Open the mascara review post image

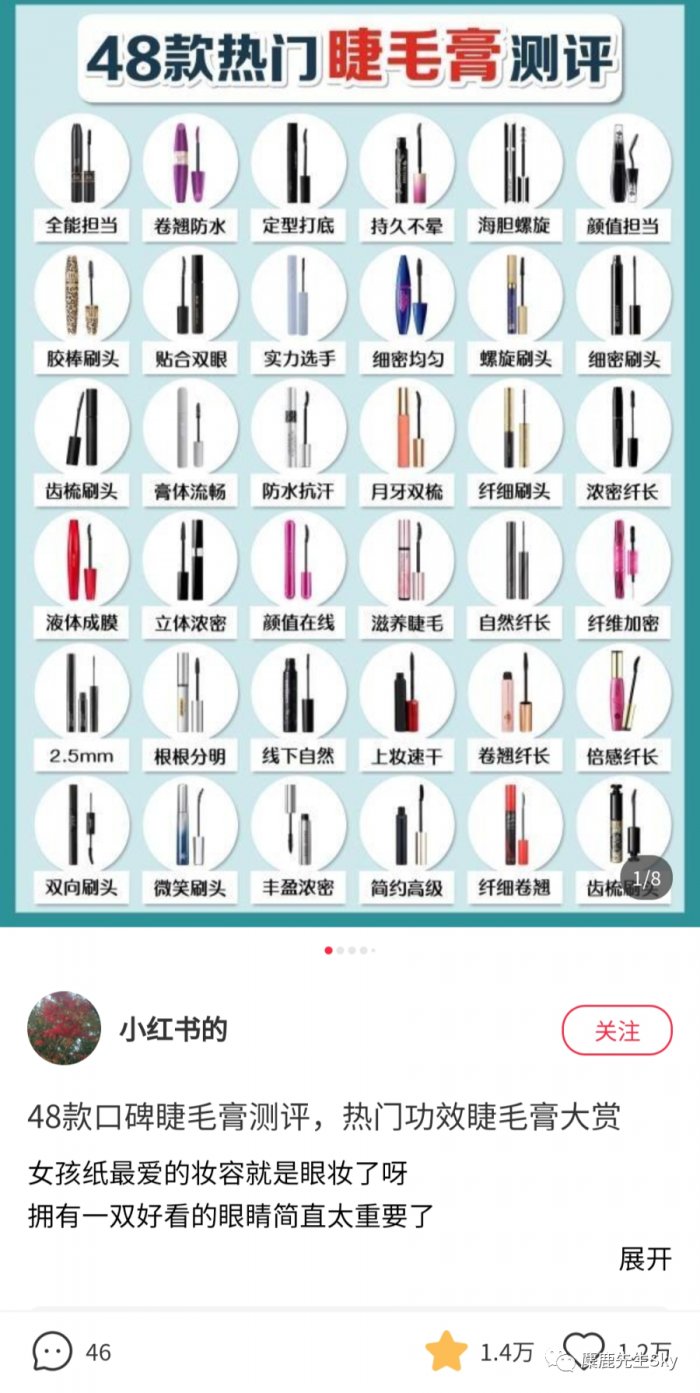click(350, 460)
